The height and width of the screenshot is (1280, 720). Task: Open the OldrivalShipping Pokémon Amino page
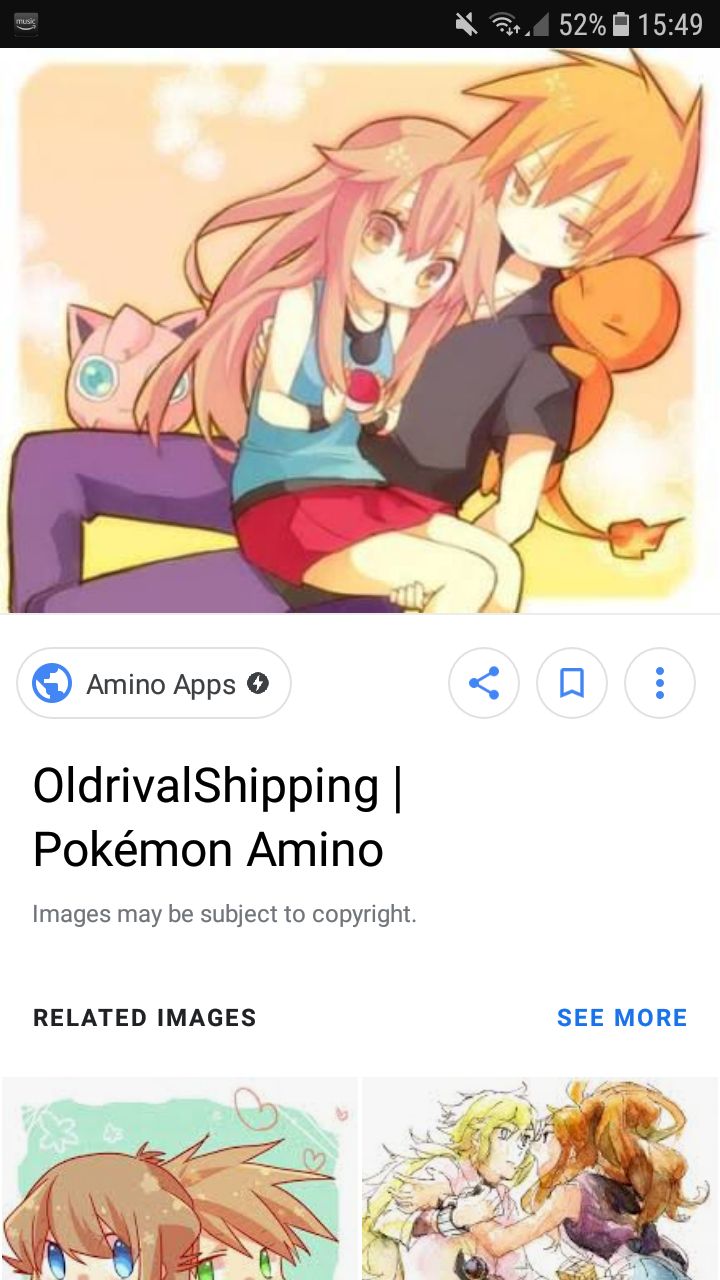point(217,817)
